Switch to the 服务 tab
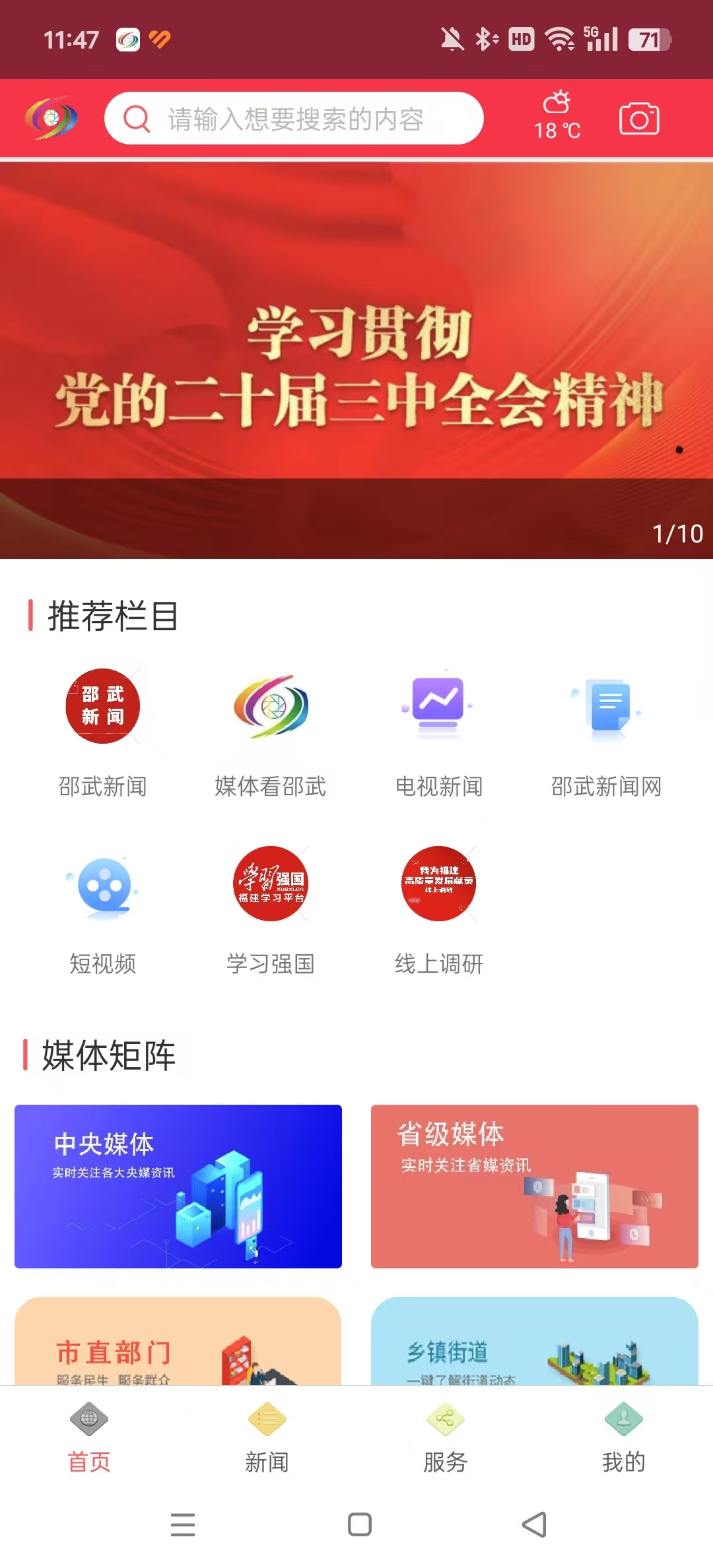Screen dimensions: 713x1568 pyautogui.click(x=446, y=1437)
